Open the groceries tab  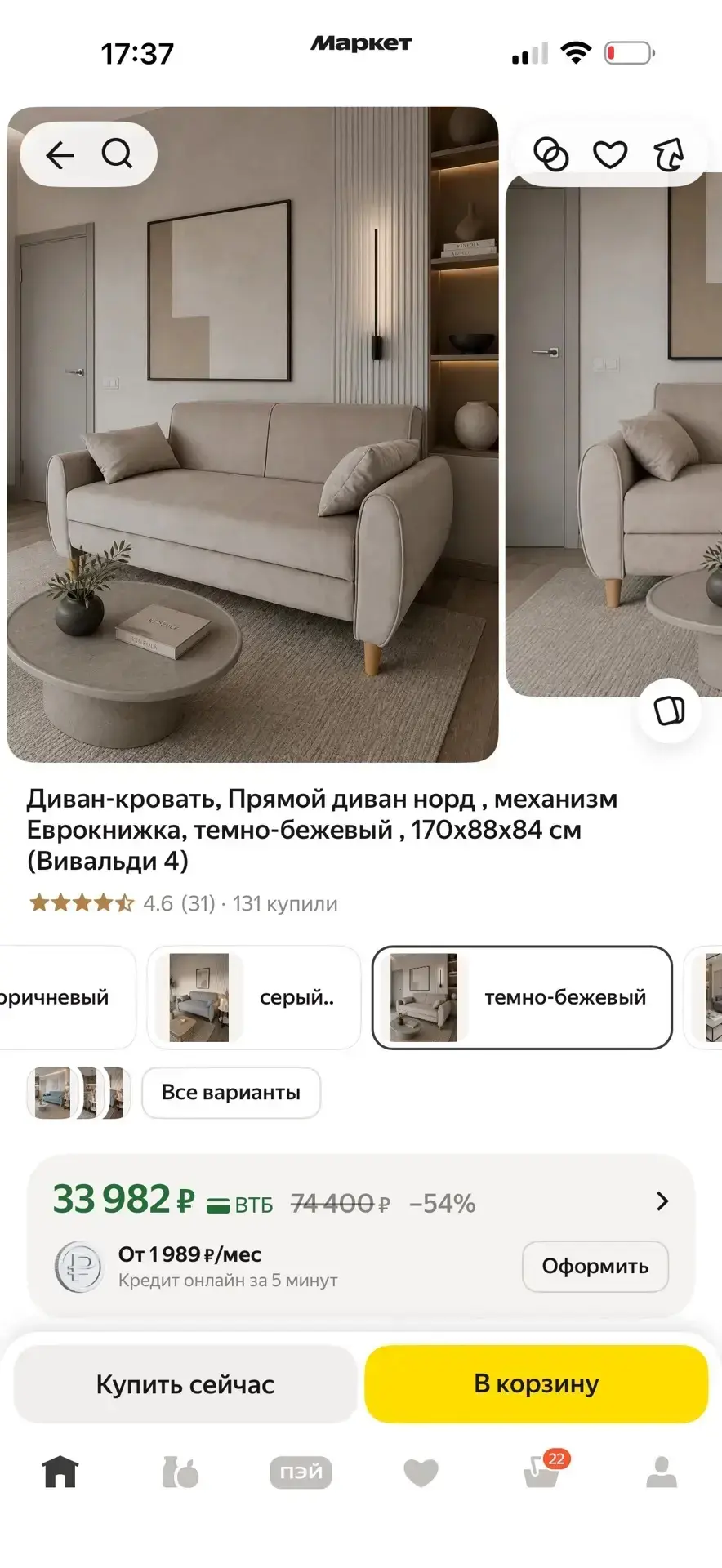[x=180, y=1472]
